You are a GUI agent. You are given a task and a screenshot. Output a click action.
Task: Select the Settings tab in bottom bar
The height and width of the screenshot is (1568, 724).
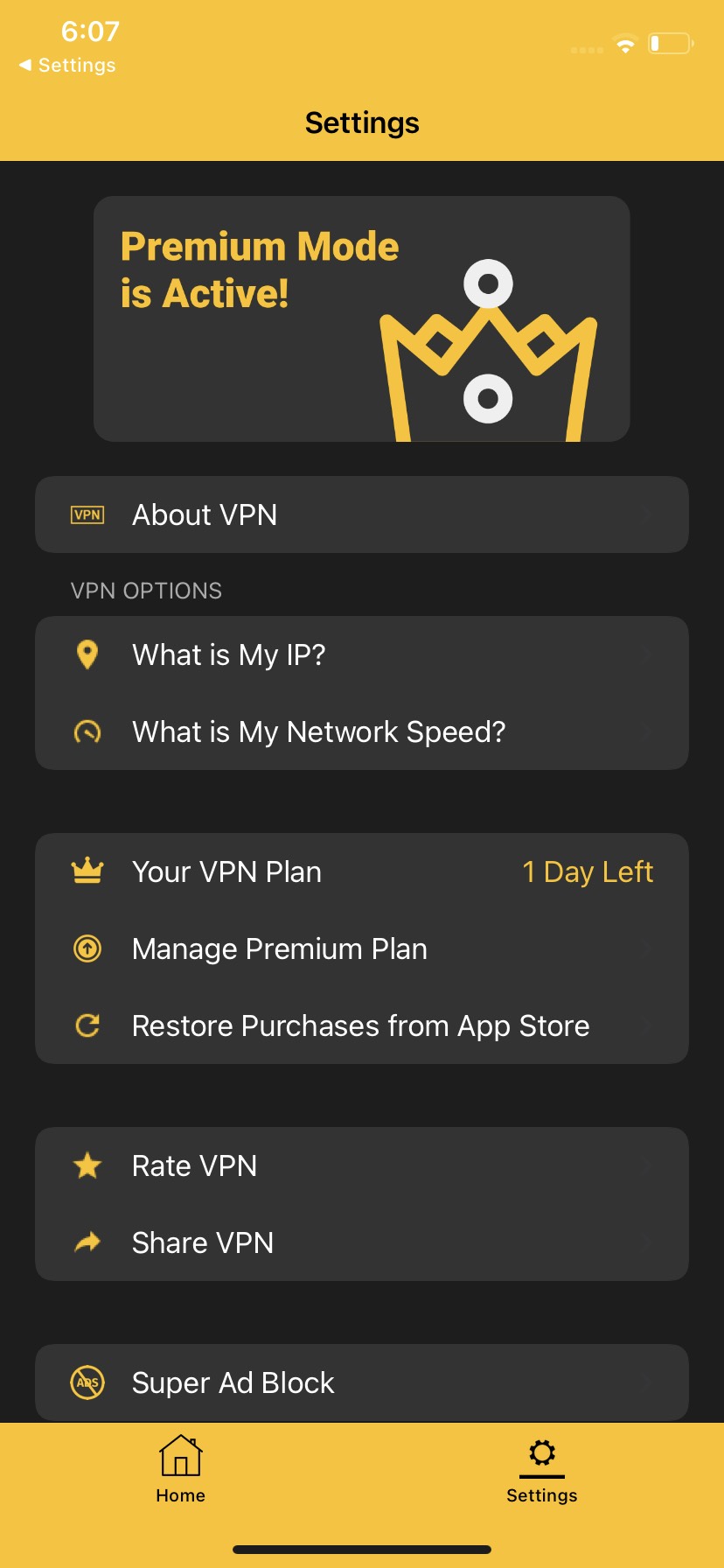(542, 1470)
